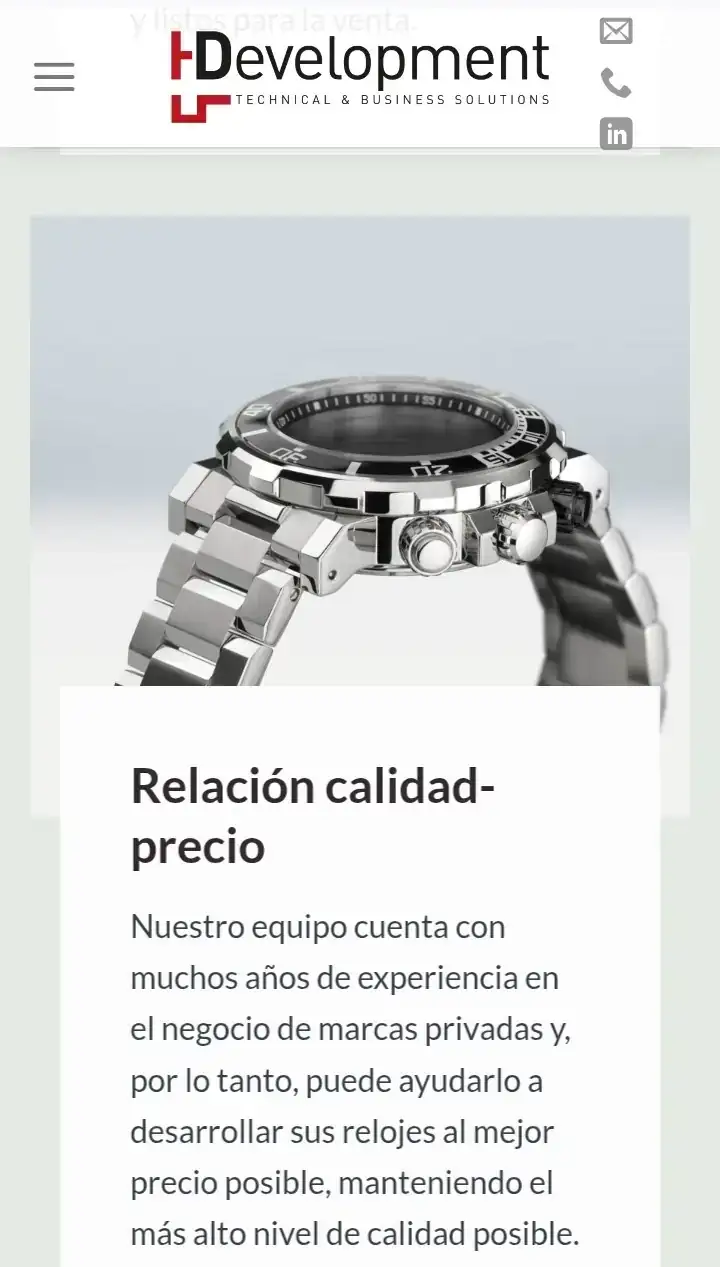Tap the phone call icon

pos(616,83)
